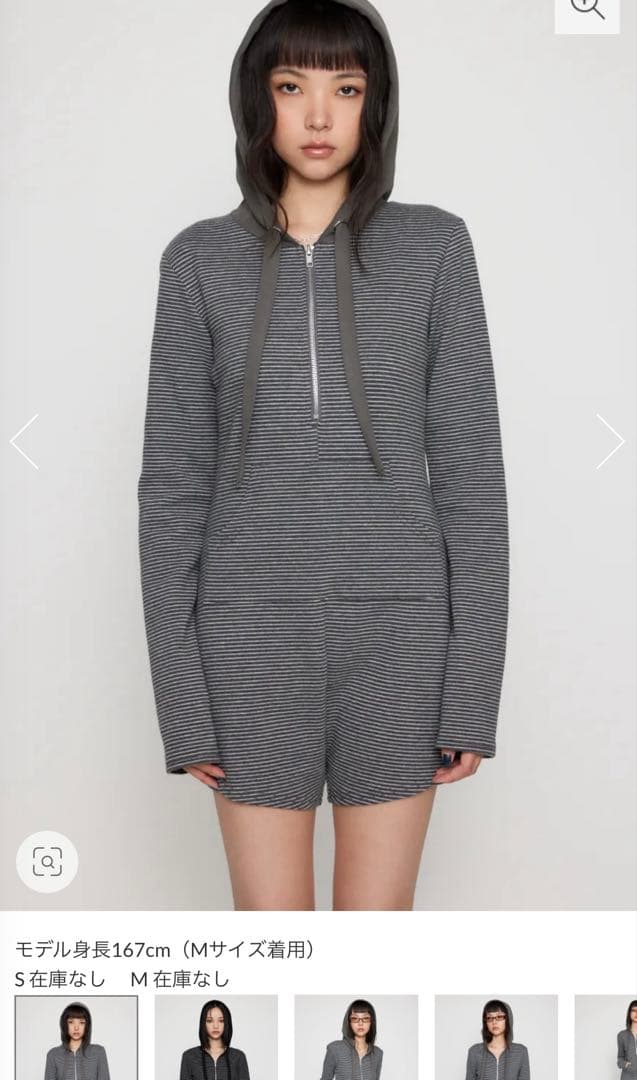Select the highlighted first thumbnail
Viewport: 637px width, 1080px height.
76,1037
